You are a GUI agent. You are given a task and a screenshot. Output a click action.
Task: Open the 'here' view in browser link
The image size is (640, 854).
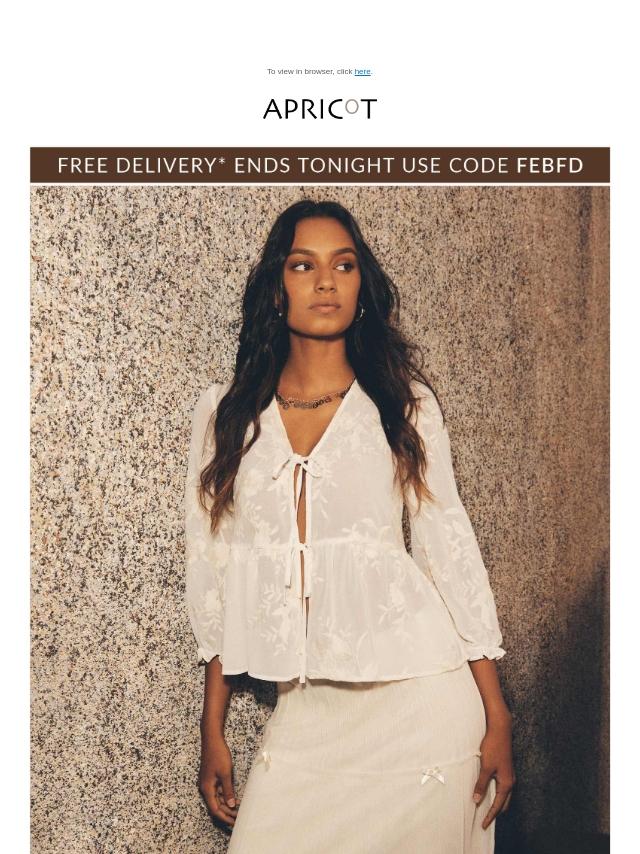tap(362, 72)
